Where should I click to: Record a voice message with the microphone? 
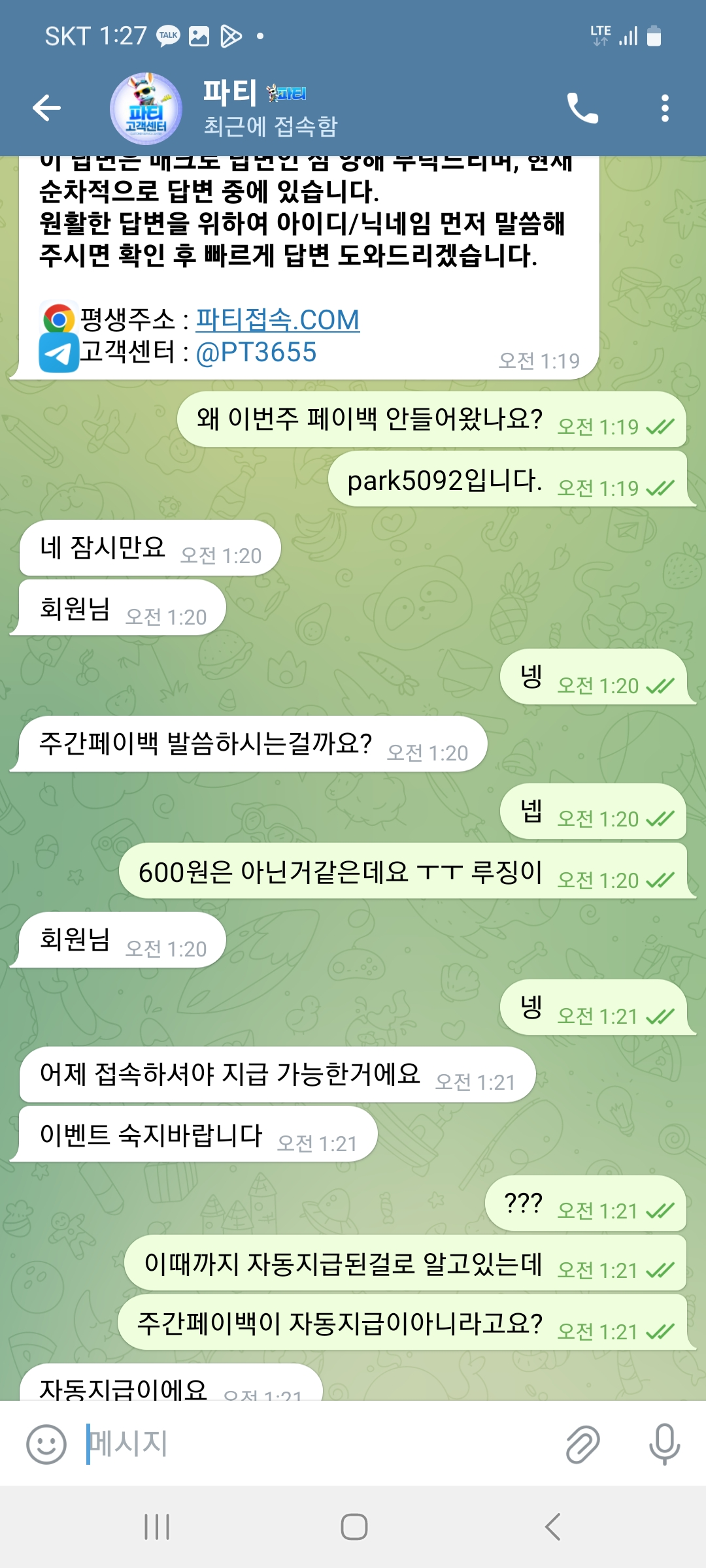(x=664, y=1443)
